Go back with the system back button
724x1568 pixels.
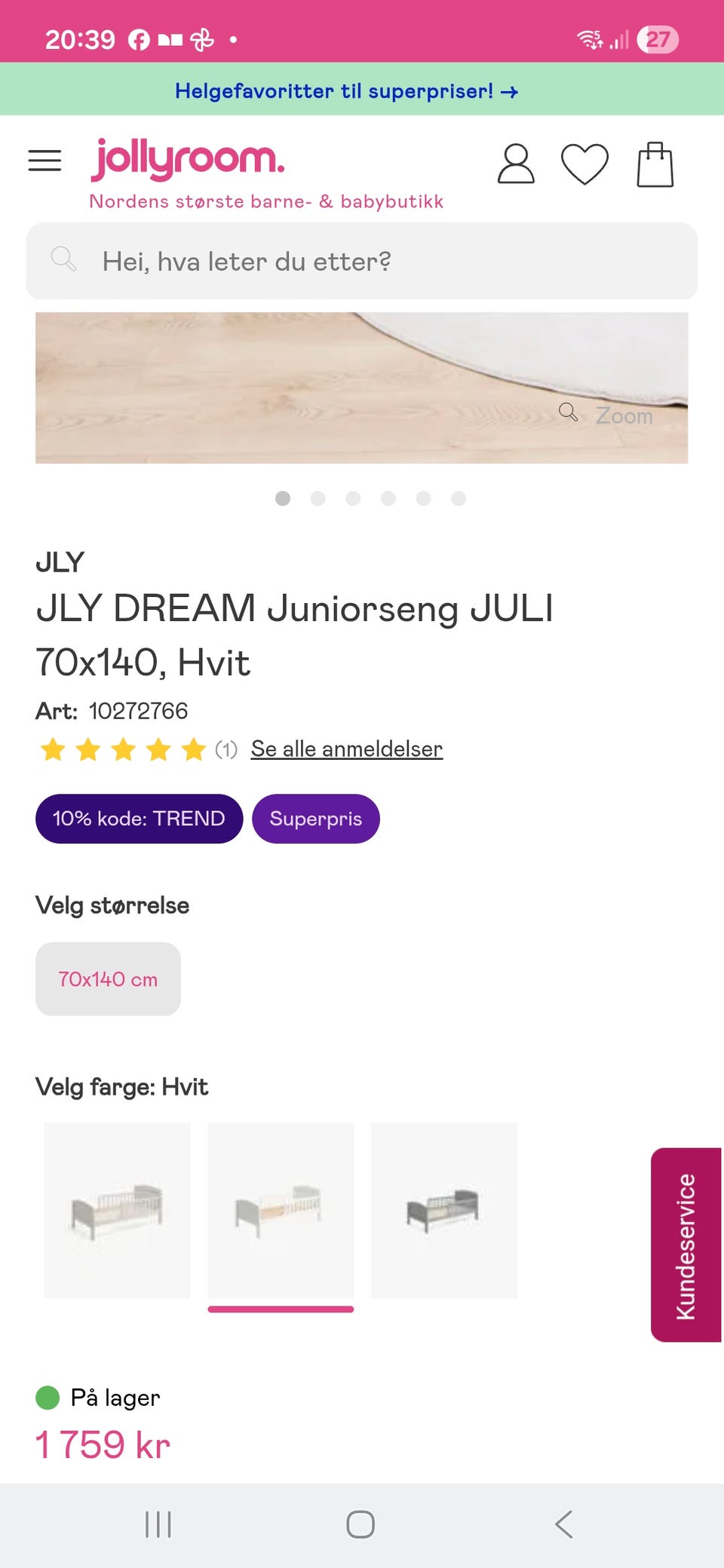click(x=564, y=1524)
